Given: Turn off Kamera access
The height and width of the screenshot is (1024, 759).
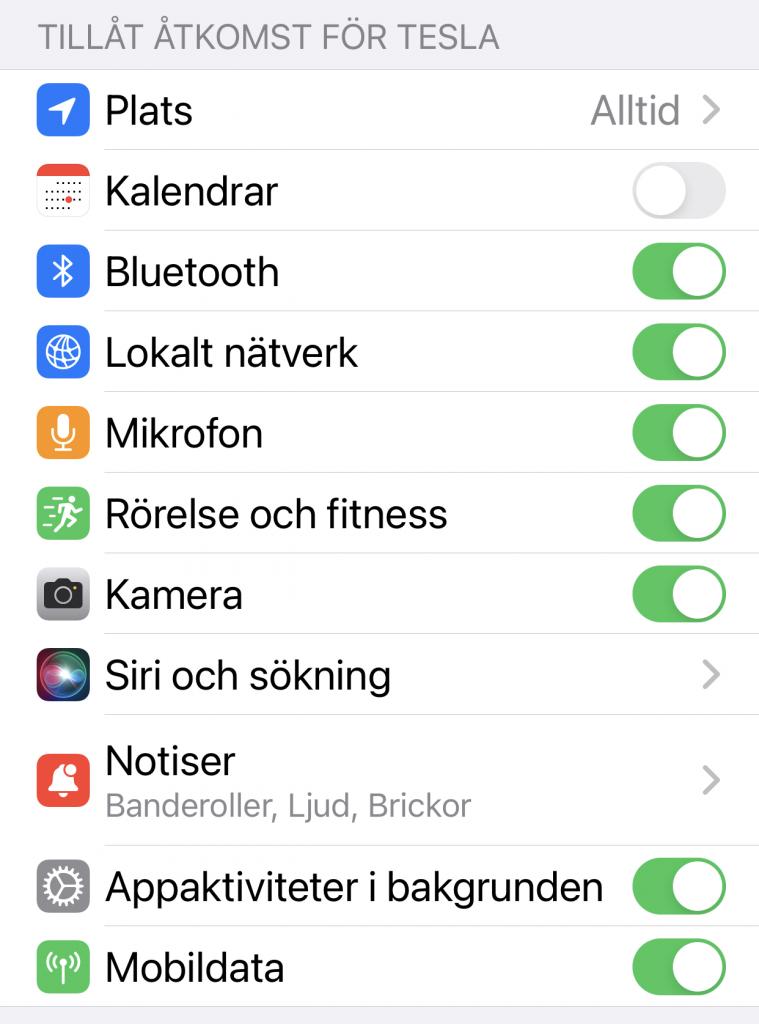Looking at the screenshot, I should (678, 595).
